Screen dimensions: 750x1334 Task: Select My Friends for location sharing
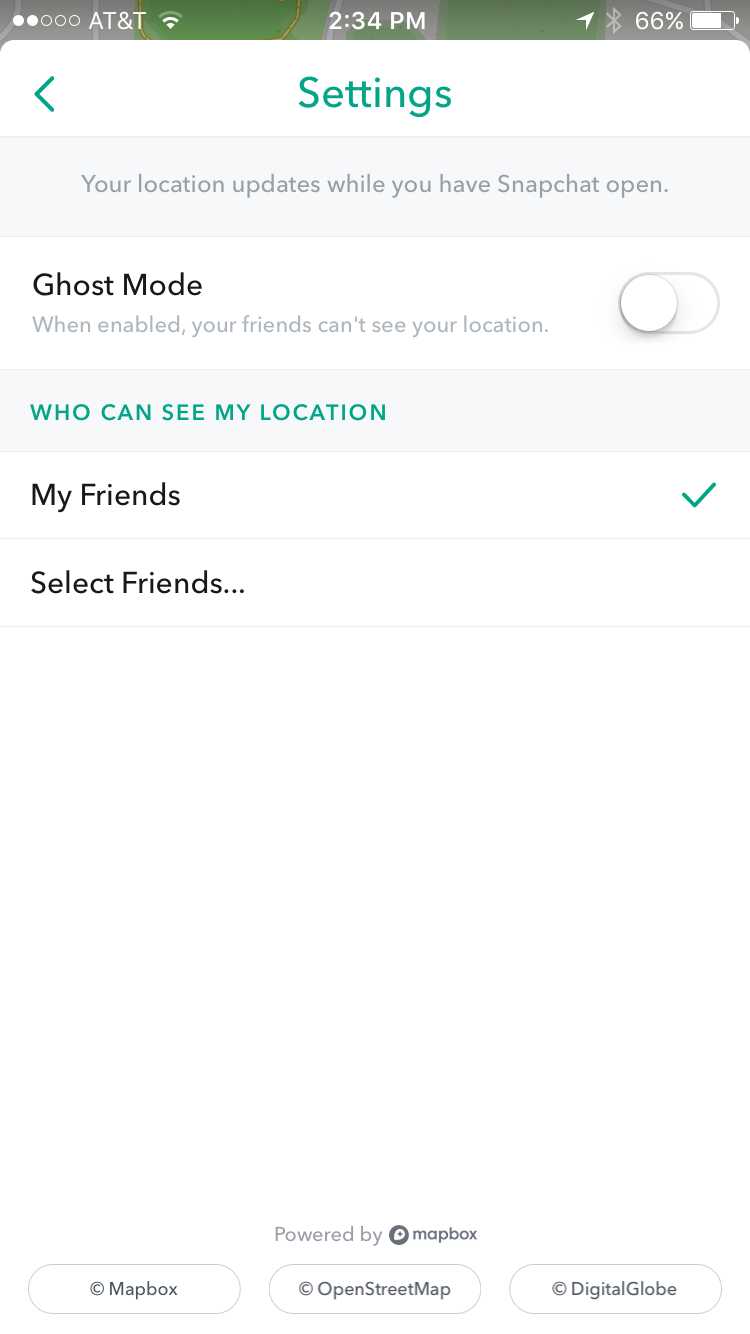[374, 495]
